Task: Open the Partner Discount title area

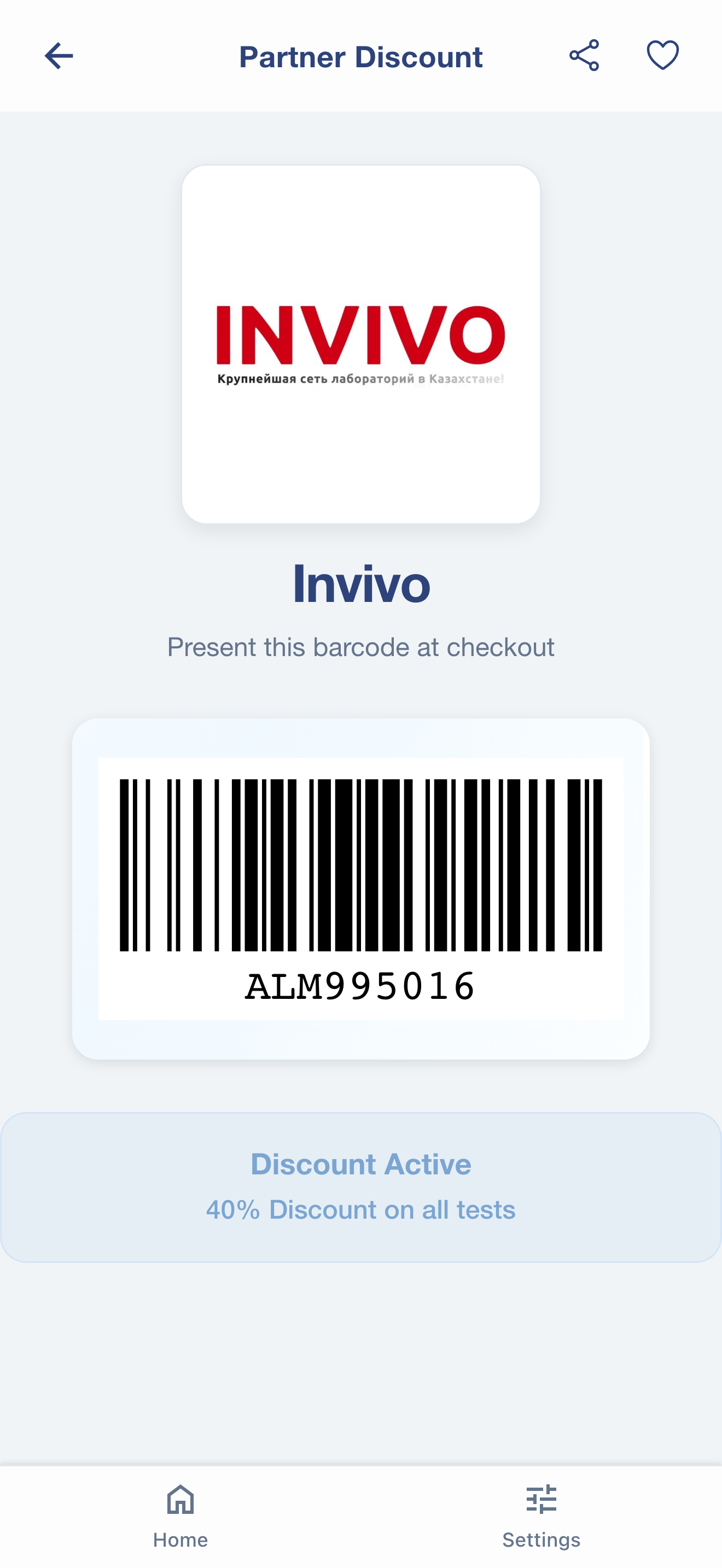Action: [361, 56]
